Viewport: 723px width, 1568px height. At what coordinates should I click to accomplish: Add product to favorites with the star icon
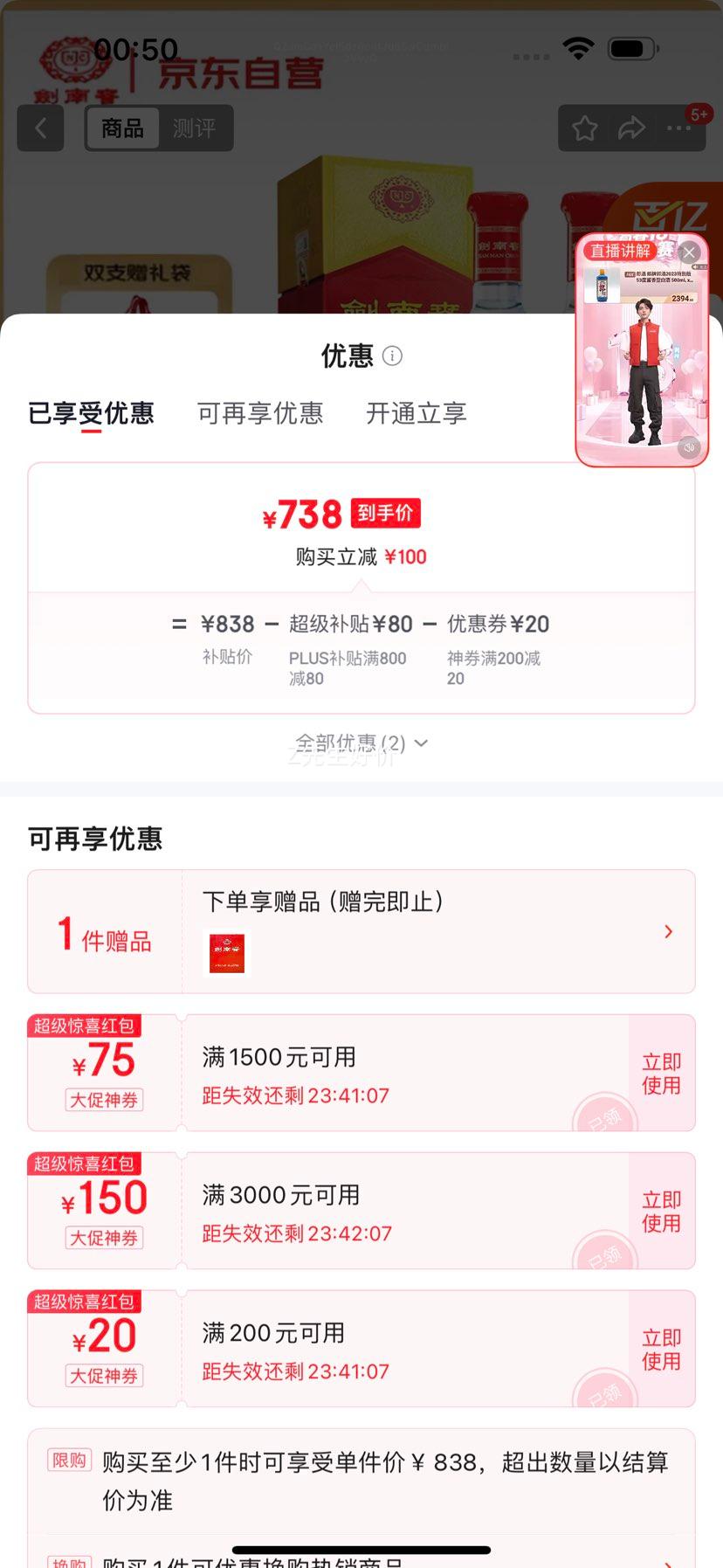[x=583, y=128]
